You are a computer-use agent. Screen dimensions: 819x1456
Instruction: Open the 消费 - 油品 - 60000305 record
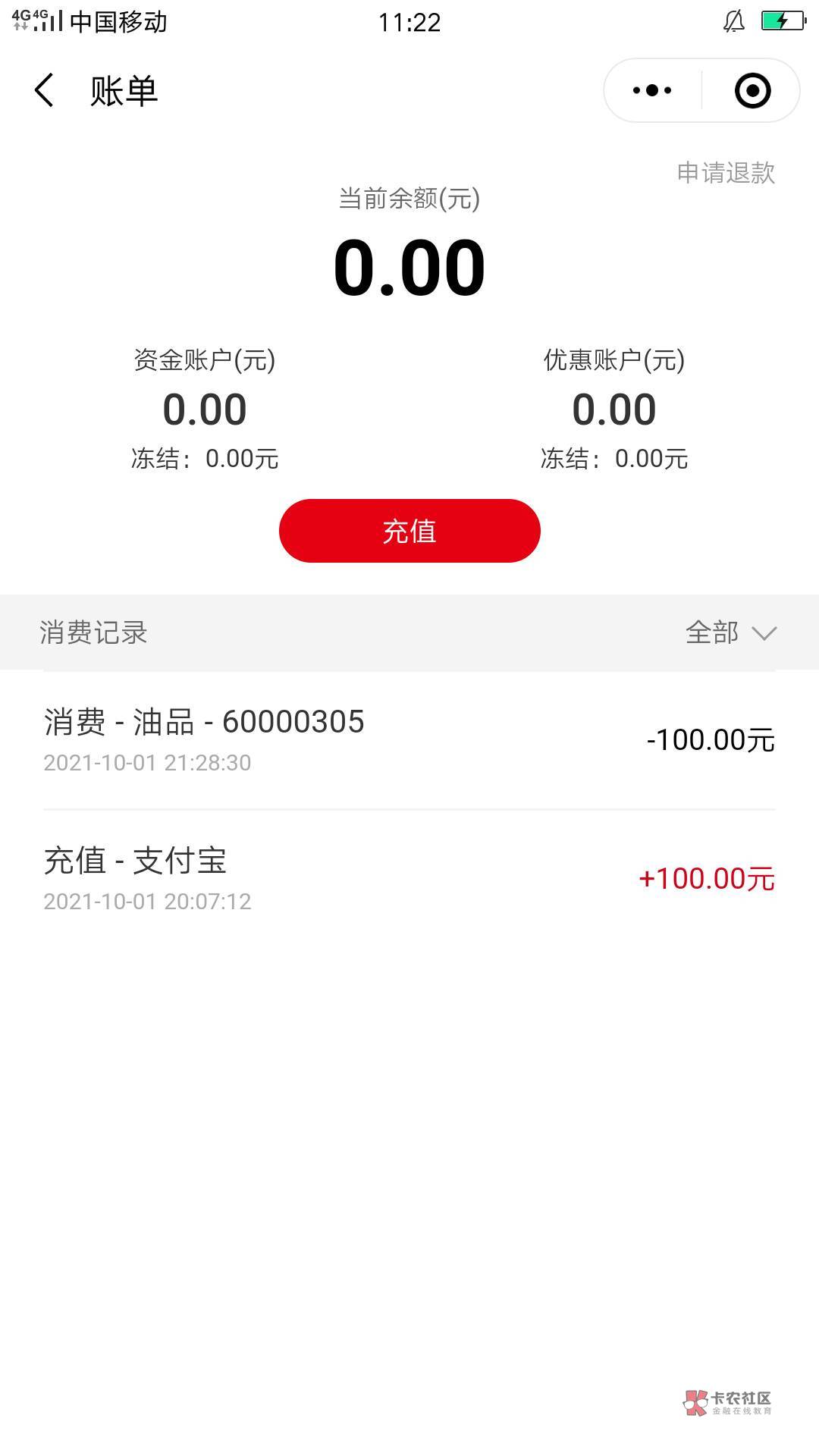pos(409,739)
